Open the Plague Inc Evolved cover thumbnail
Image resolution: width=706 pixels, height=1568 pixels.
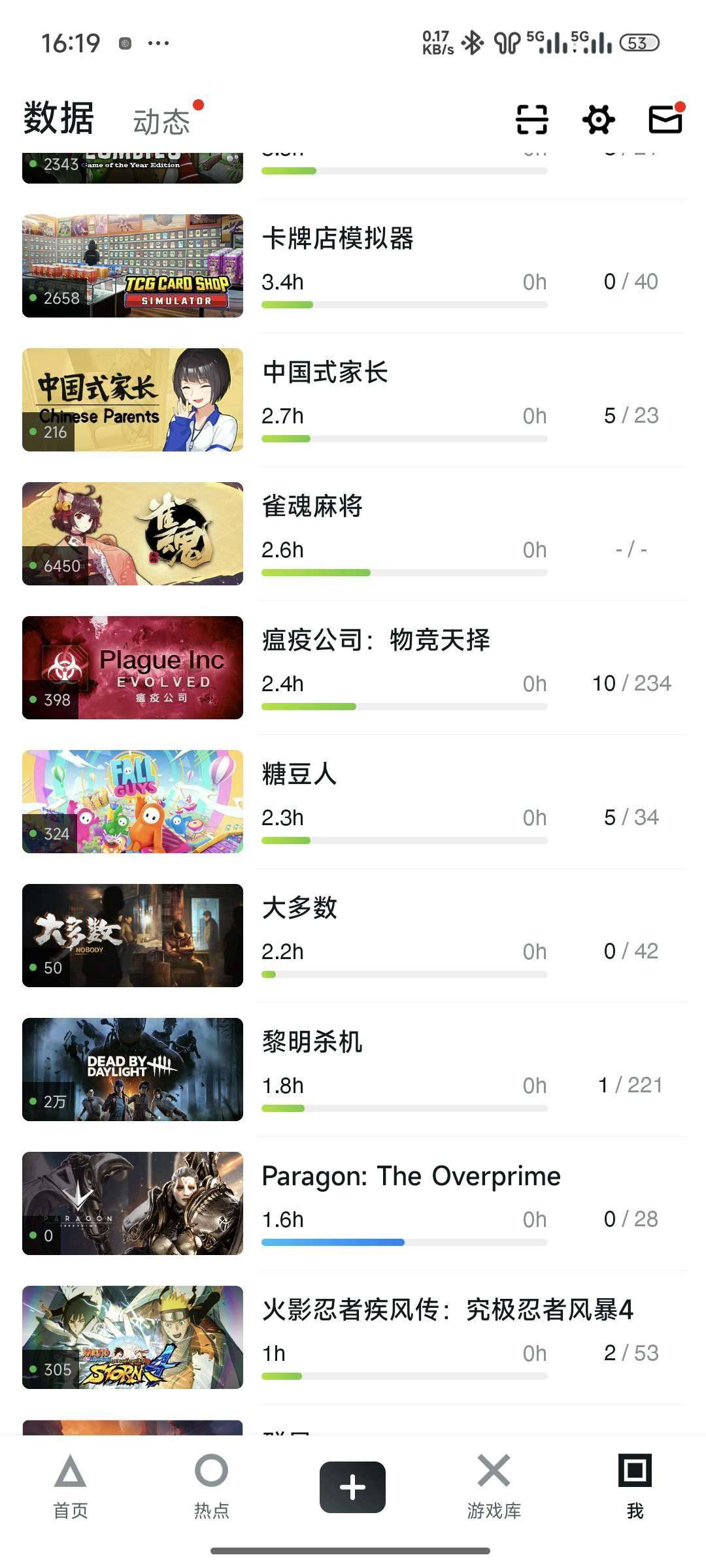(x=132, y=667)
